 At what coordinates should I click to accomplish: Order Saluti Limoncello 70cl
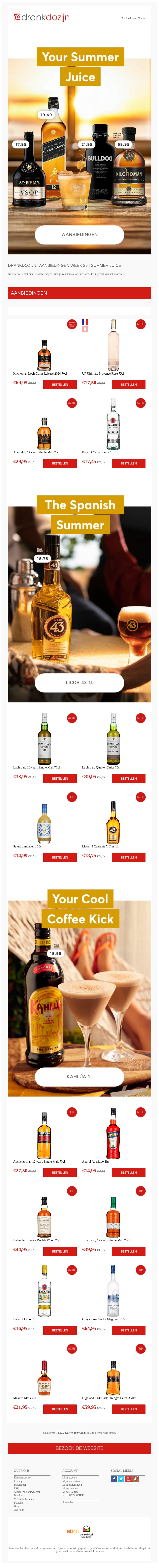point(60,857)
